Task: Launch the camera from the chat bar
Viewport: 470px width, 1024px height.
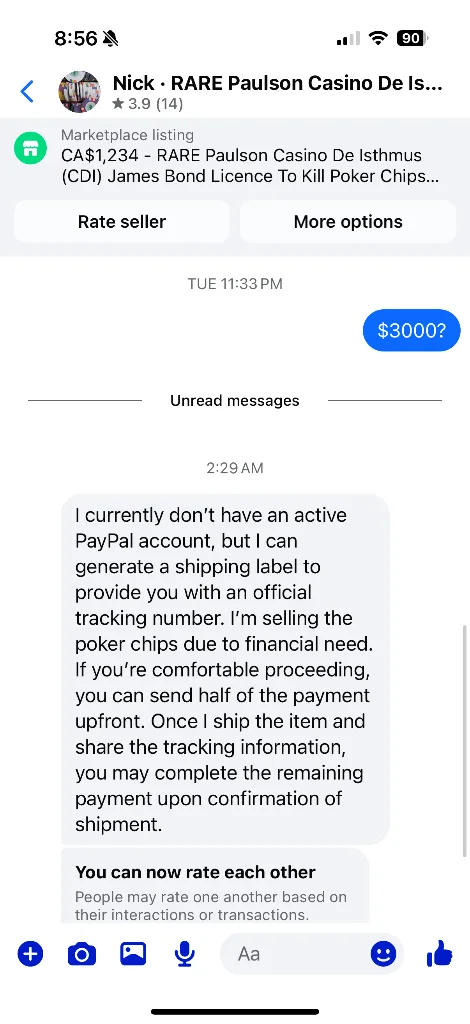Action: (x=82, y=954)
